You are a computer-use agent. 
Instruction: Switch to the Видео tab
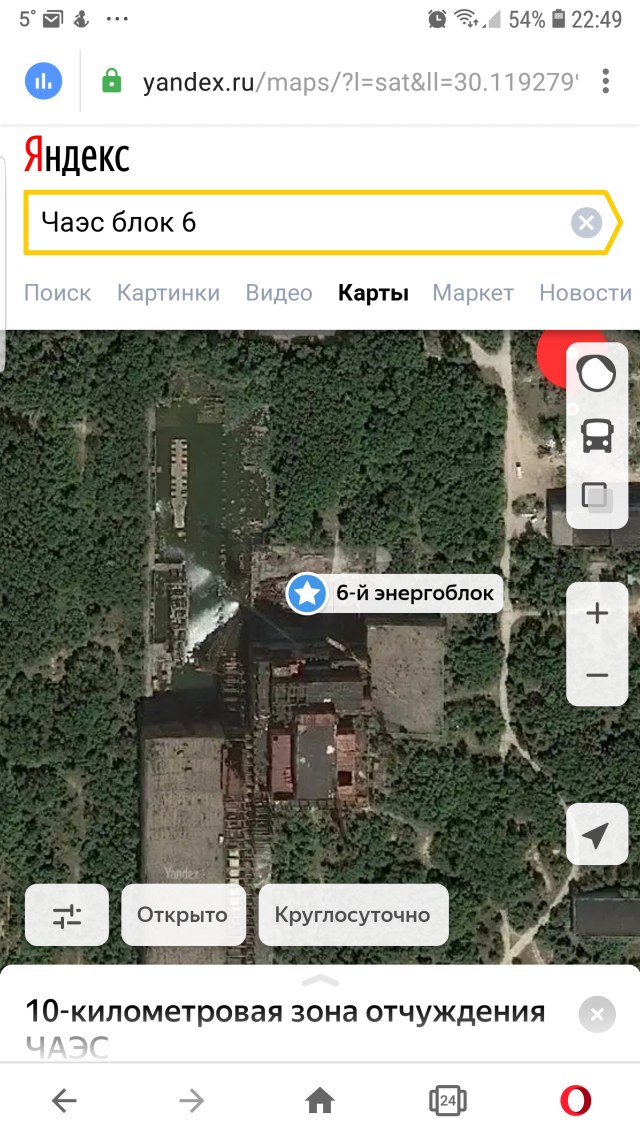point(279,293)
